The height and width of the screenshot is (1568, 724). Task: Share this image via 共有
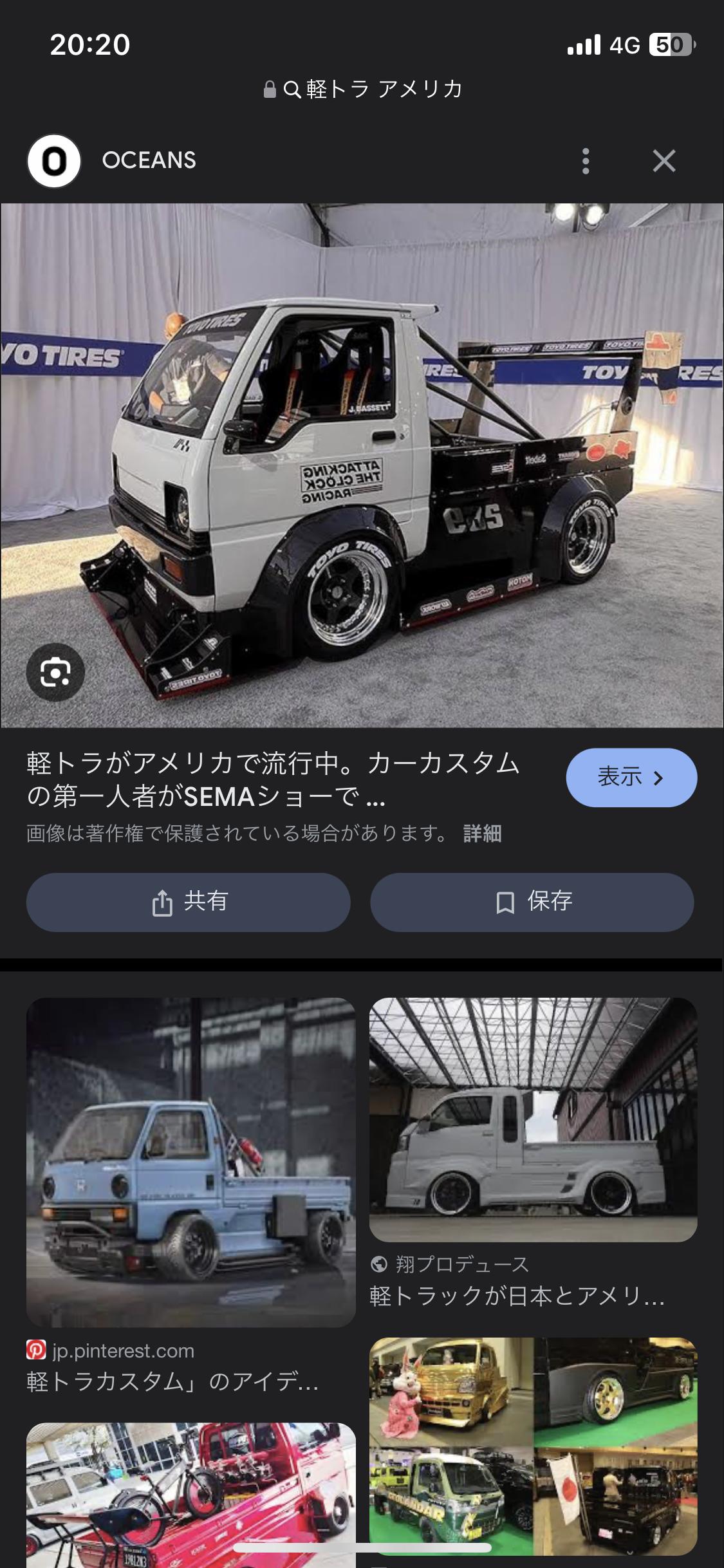(x=189, y=902)
